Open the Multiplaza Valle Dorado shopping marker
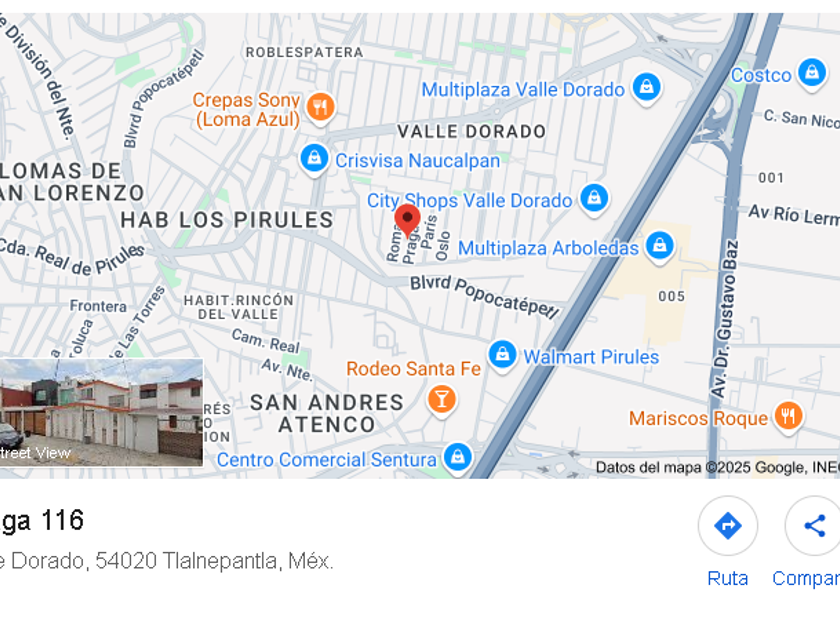840x630 pixels. point(647,88)
